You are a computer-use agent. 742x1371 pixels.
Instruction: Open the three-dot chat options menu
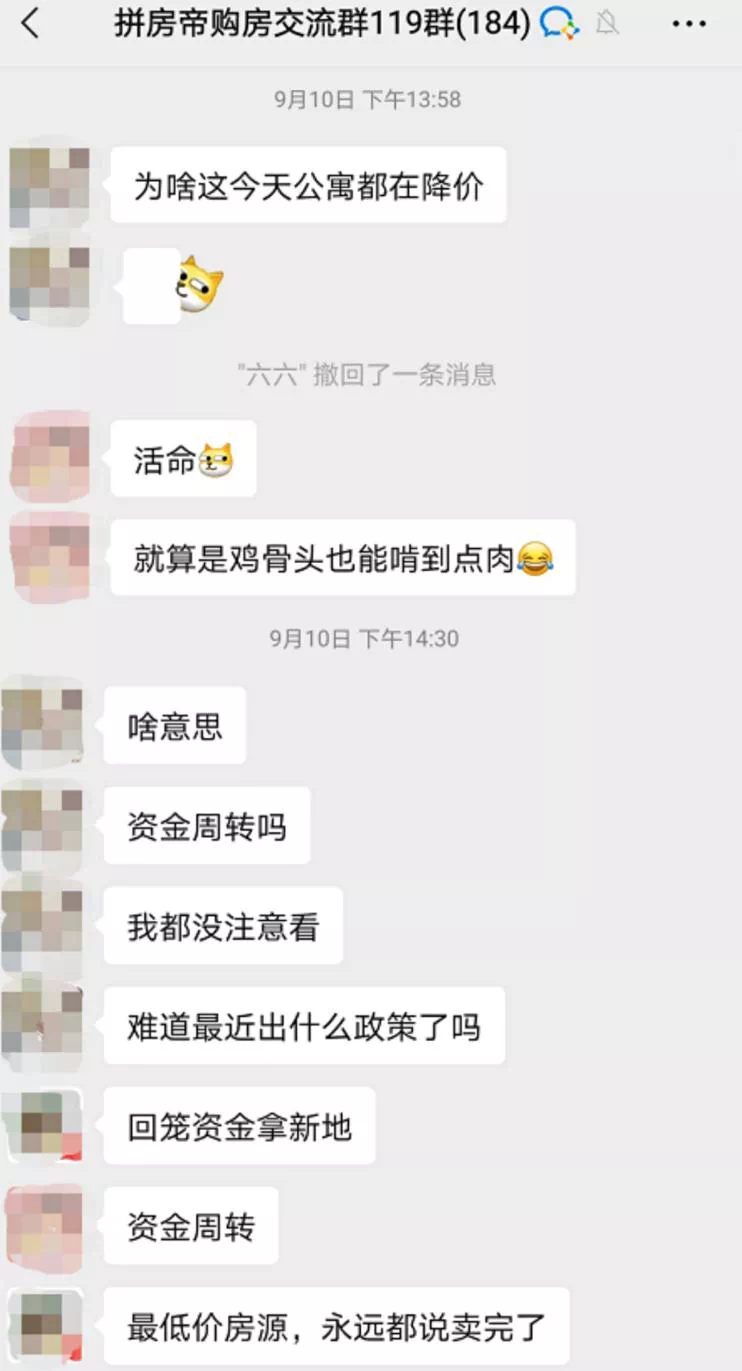(689, 24)
